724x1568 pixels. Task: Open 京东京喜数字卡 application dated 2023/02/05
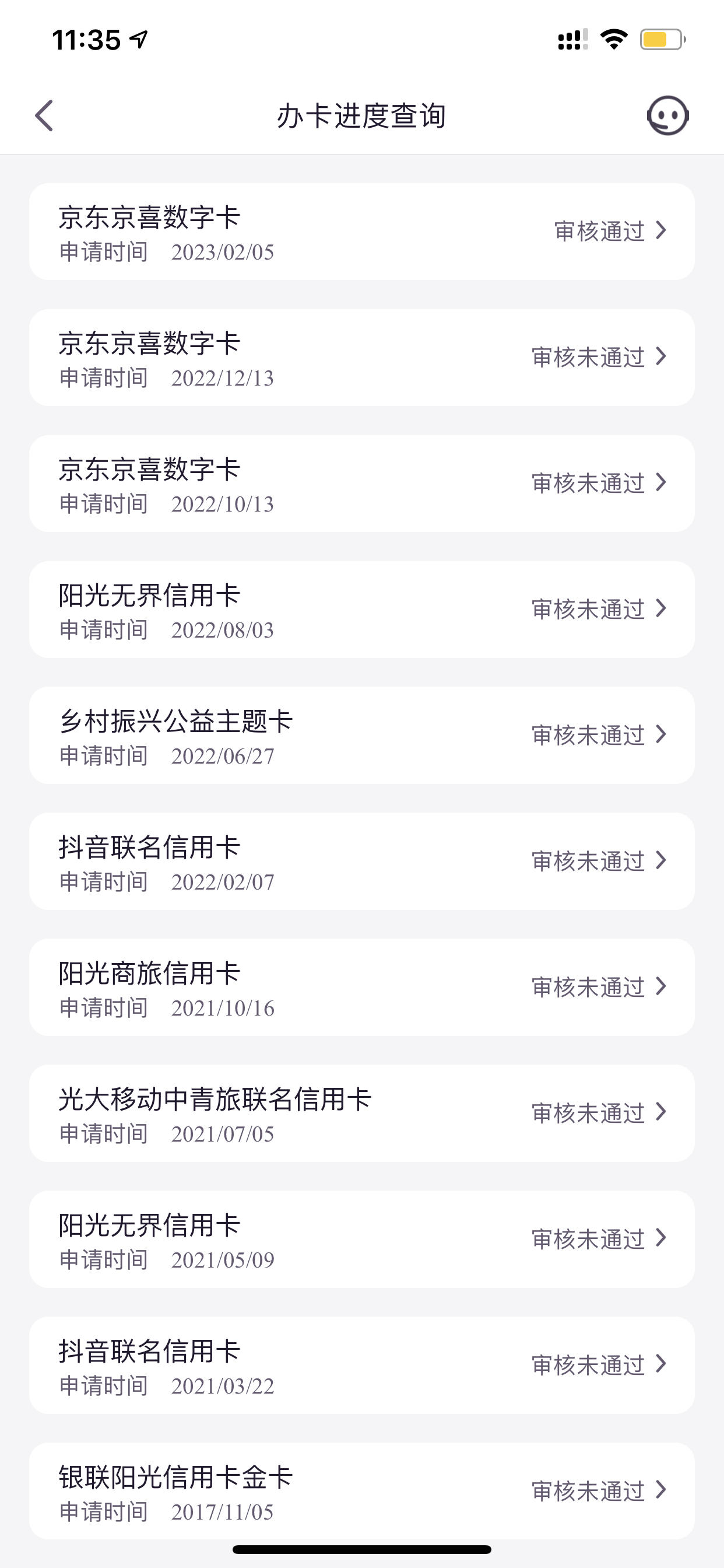tap(362, 232)
